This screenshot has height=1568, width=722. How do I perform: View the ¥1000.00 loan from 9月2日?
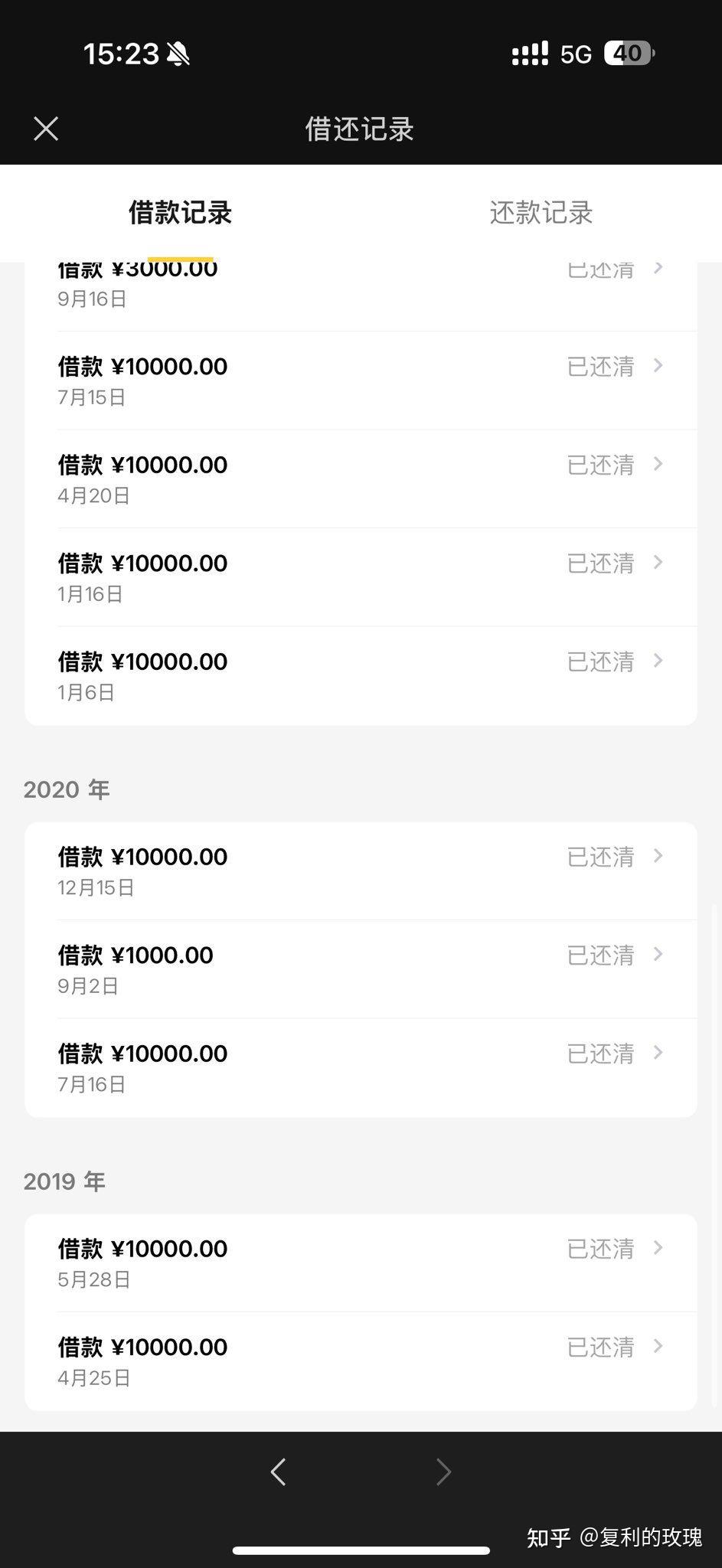pos(360,969)
